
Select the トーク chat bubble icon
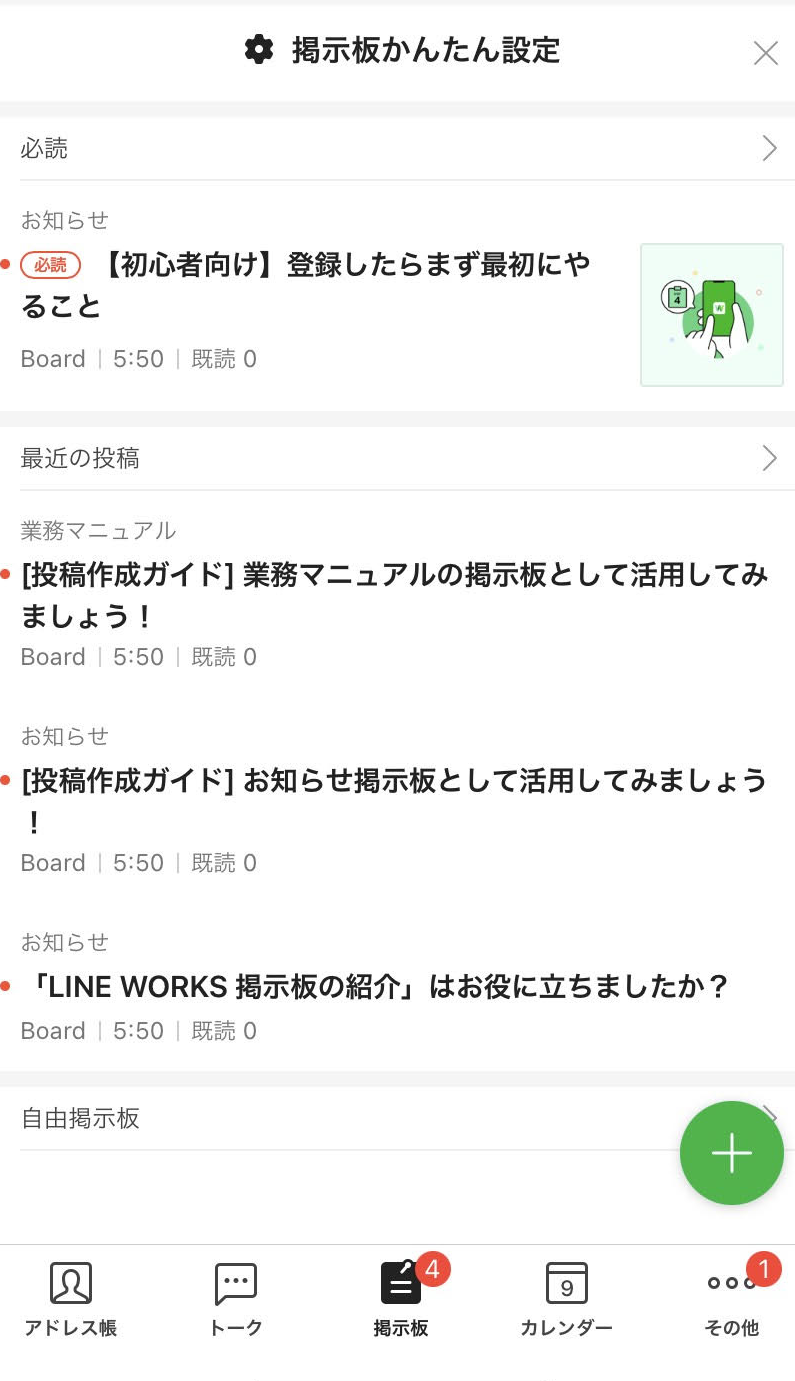(235, 1283)
